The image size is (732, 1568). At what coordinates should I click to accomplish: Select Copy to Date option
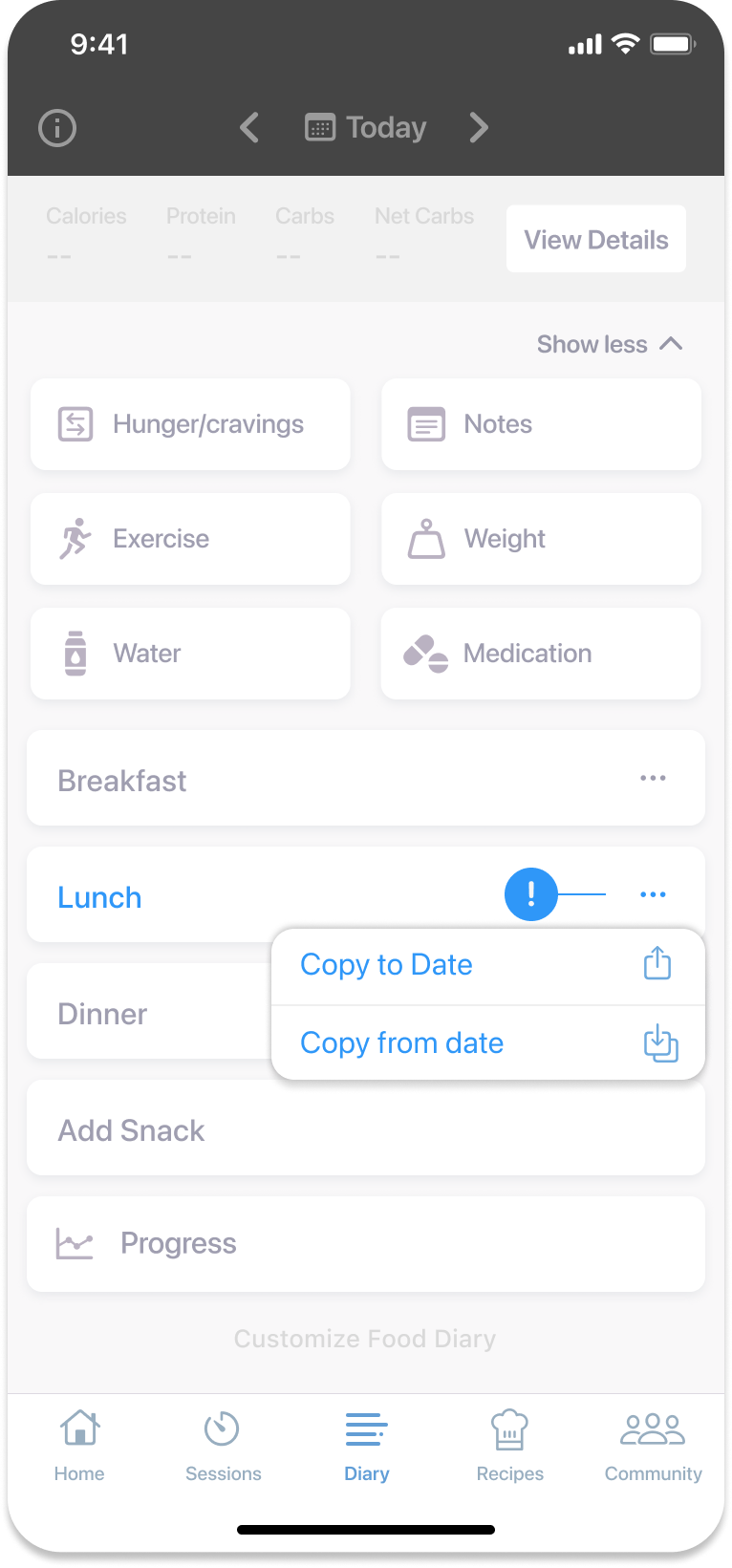(487, 965)
